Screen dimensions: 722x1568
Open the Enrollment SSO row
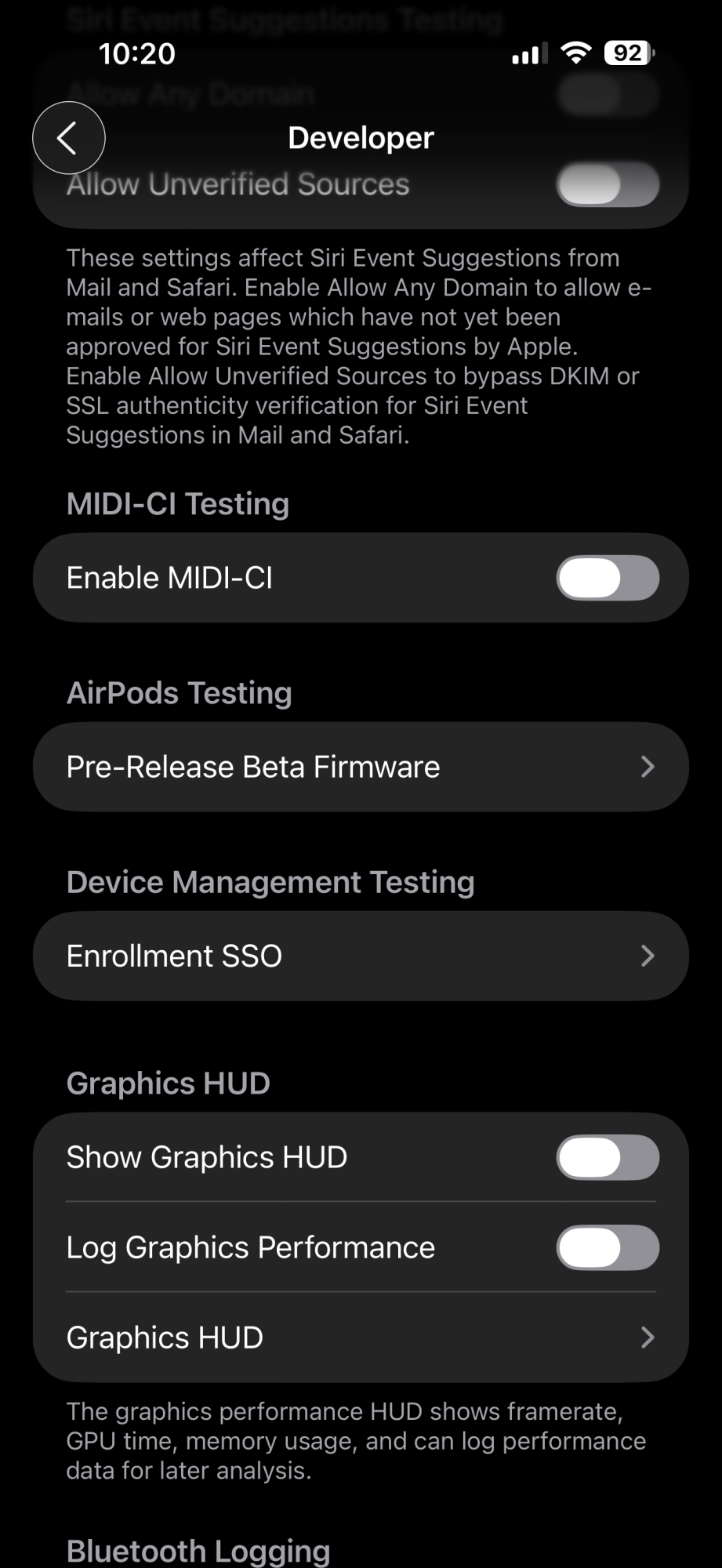pyautogui.click(x=361, y=956)
